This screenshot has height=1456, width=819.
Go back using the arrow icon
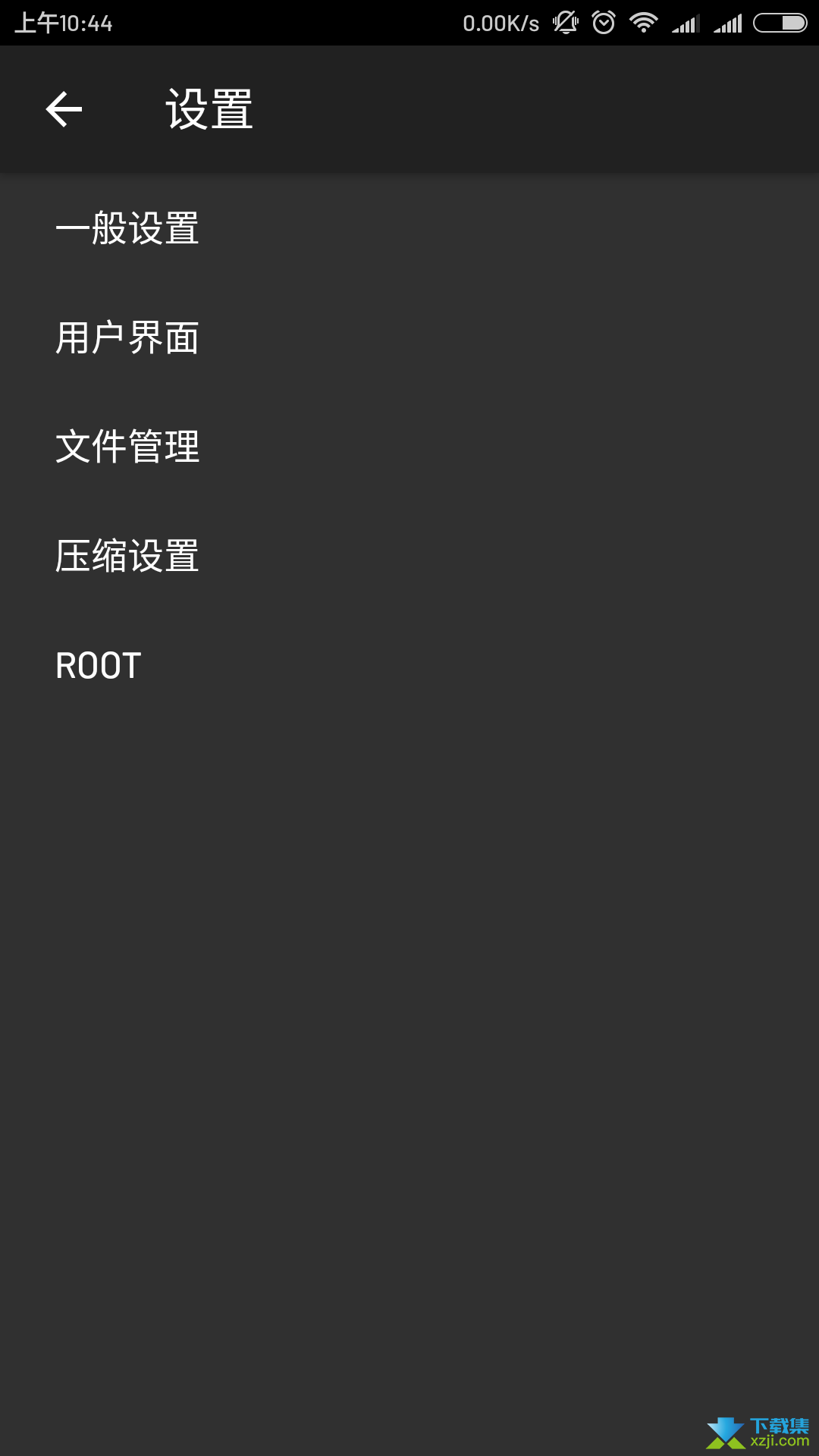pyautogui.click(x=64, y=109)
